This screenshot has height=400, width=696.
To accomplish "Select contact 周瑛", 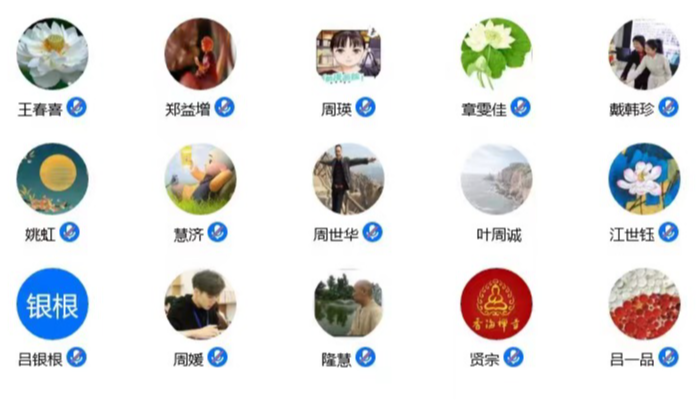I will 348,53.
